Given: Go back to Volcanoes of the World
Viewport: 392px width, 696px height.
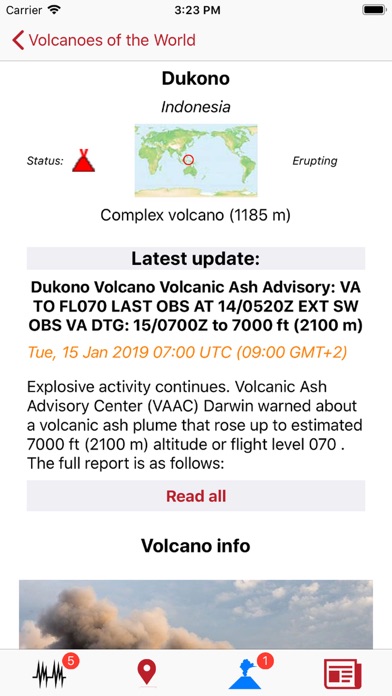Looking at the screenshot, I should (x=104, y=40).
